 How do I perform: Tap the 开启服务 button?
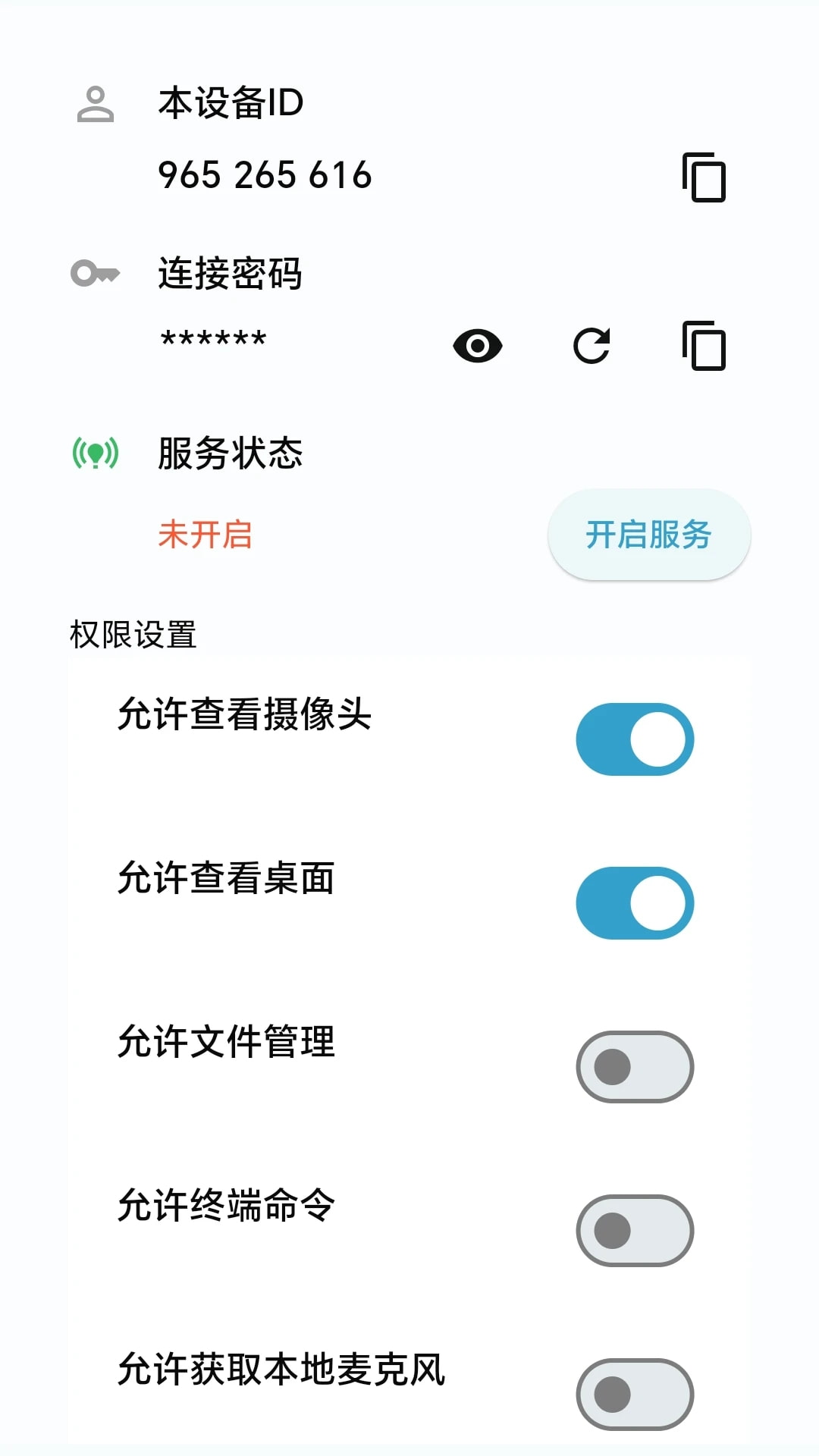pyautogui.click(x=649, y=535)
